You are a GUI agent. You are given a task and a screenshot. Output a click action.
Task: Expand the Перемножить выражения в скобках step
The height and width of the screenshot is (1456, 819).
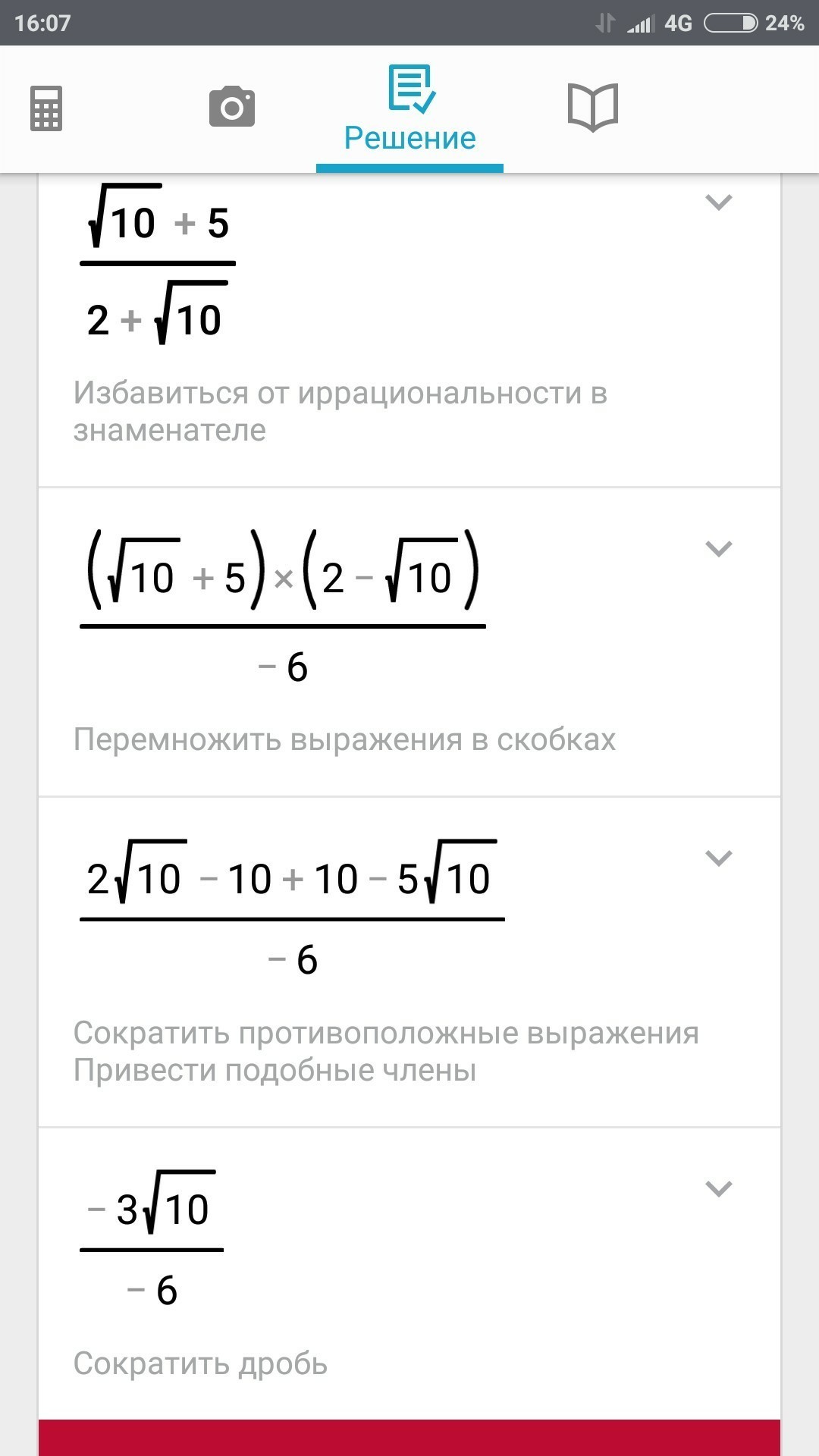coord(718,548)
